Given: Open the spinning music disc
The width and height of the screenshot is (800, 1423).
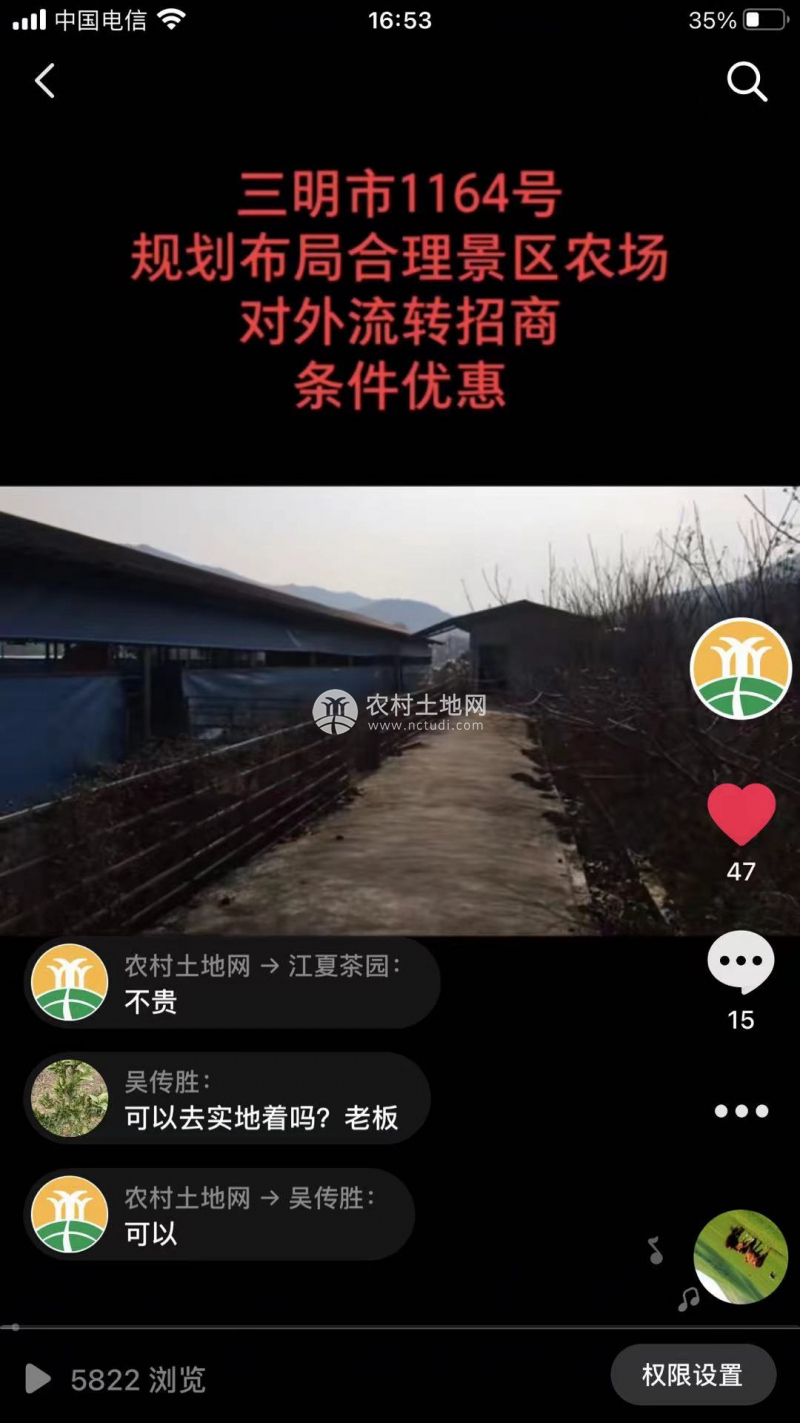Looking at the screenshot, I should click(740, 1257).
